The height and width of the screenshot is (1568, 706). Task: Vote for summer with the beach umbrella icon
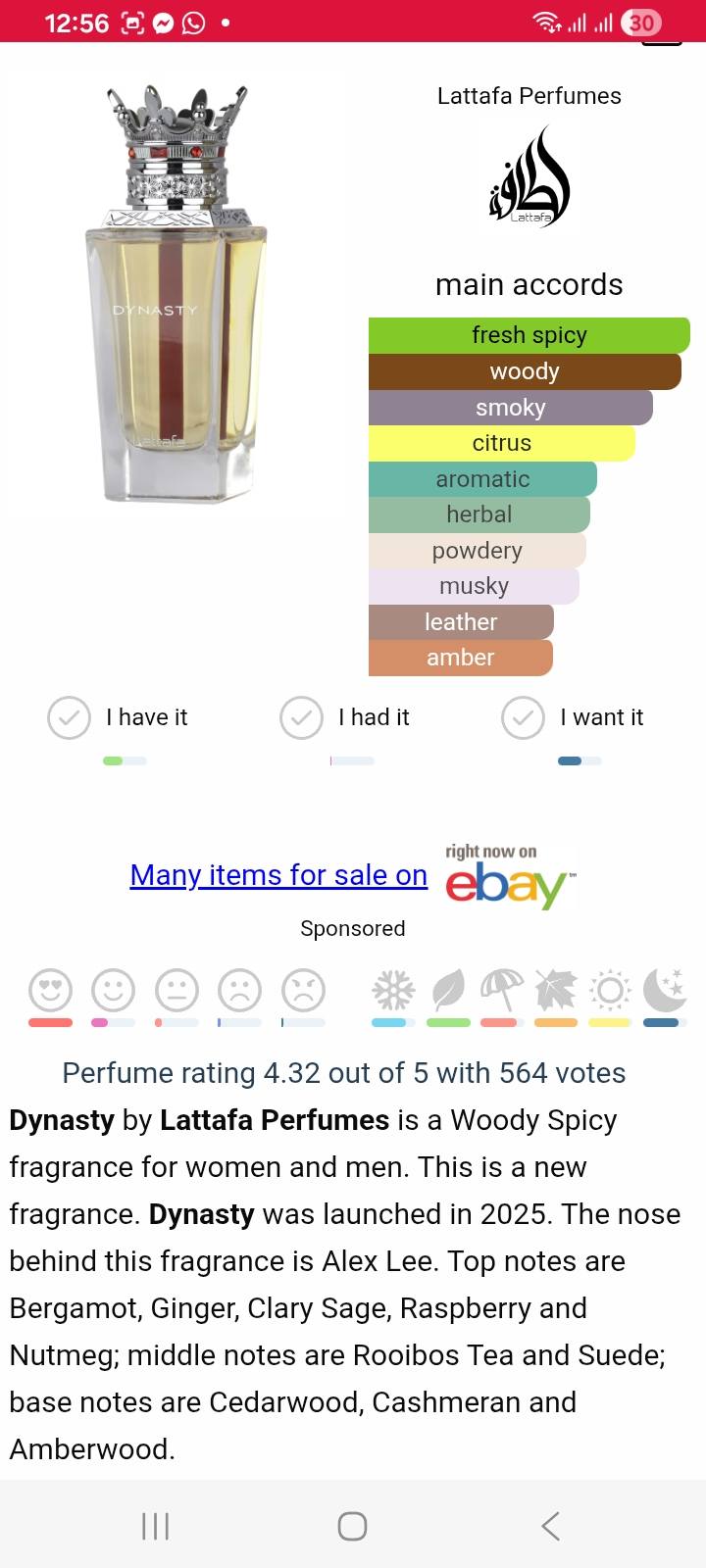pos(501,991)
